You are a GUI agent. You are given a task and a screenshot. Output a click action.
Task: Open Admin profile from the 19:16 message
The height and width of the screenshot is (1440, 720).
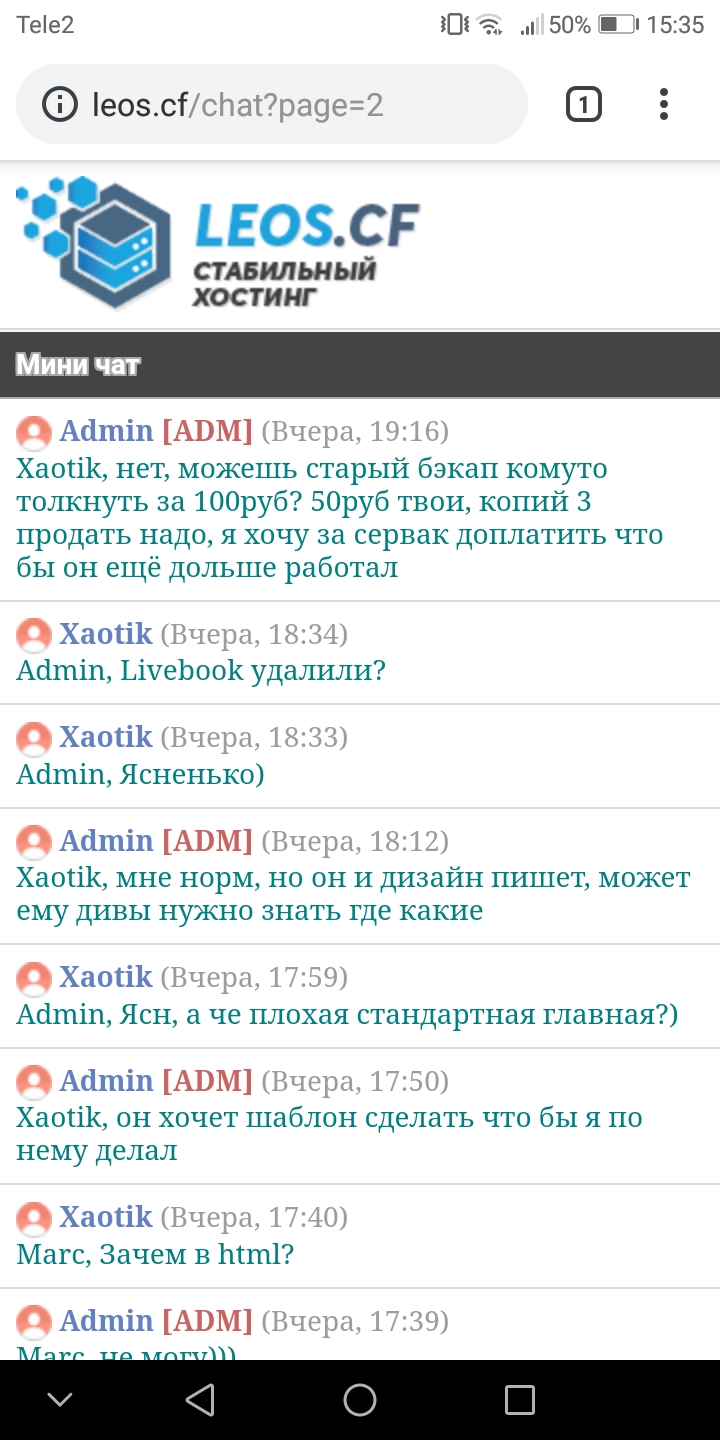[x=106, y=431]
